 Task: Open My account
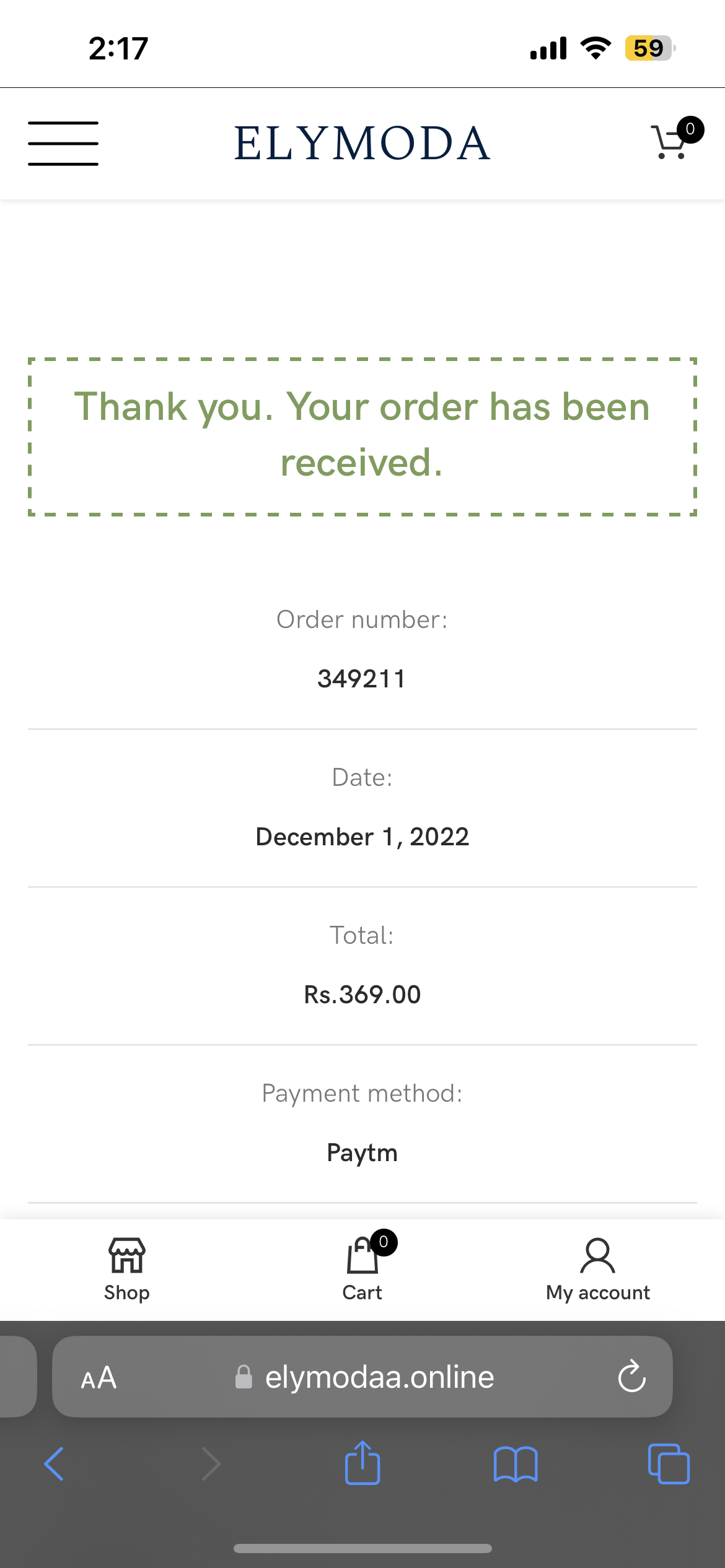pyautogui.click(x=597, y=1270)
